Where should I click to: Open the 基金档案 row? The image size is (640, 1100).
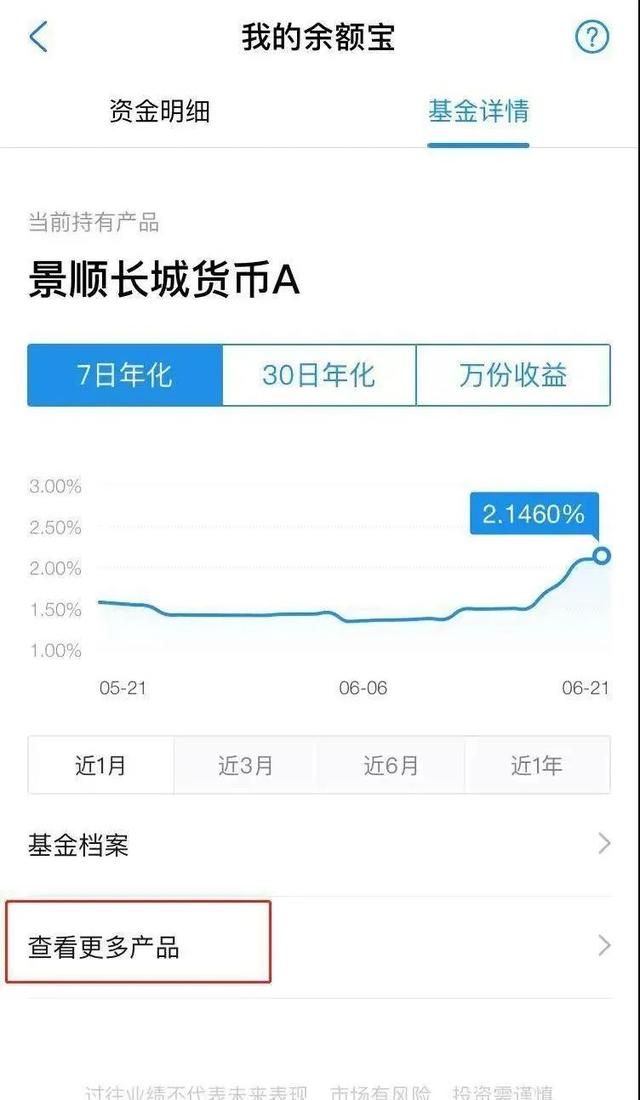pos(319,845)
